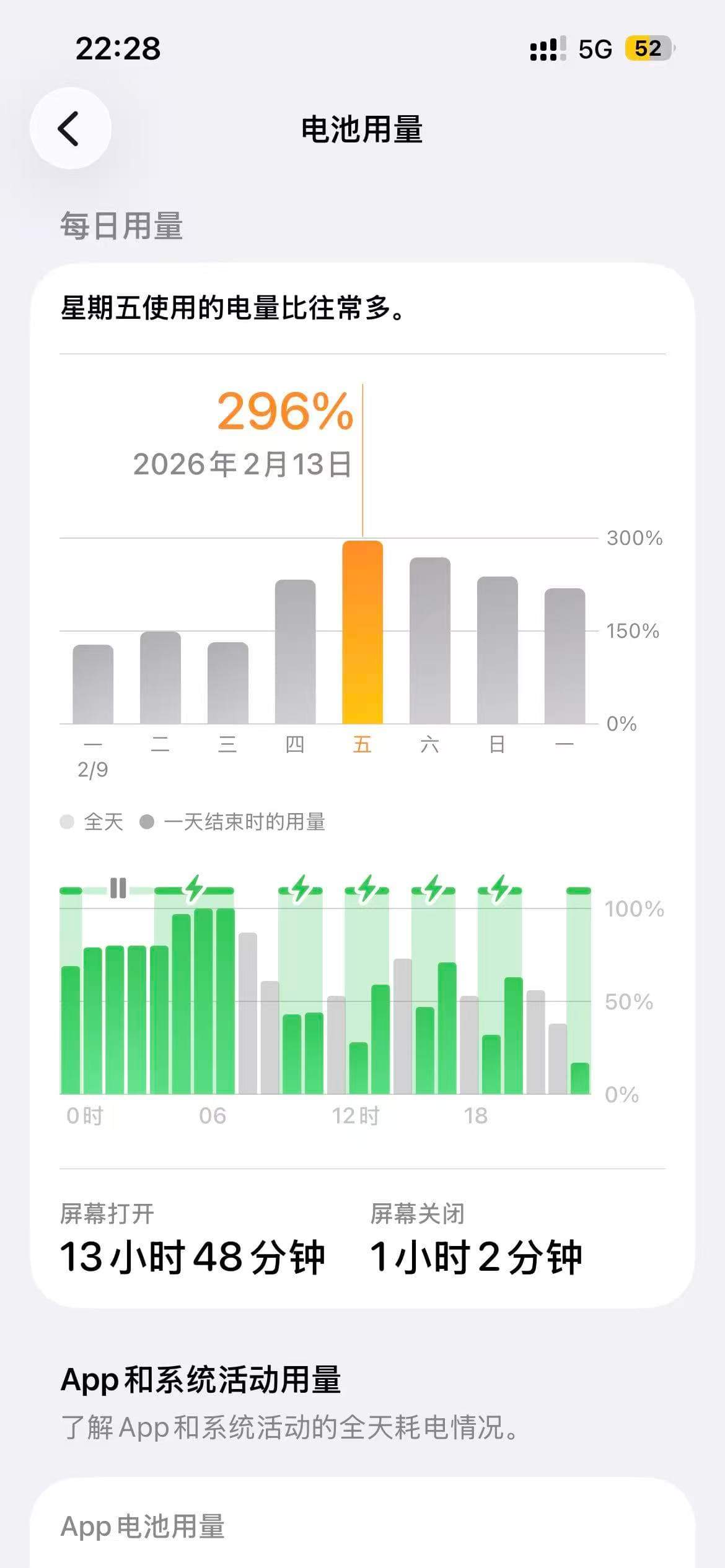Choose the Sunday (日) daily usage bar

(497, 650)
